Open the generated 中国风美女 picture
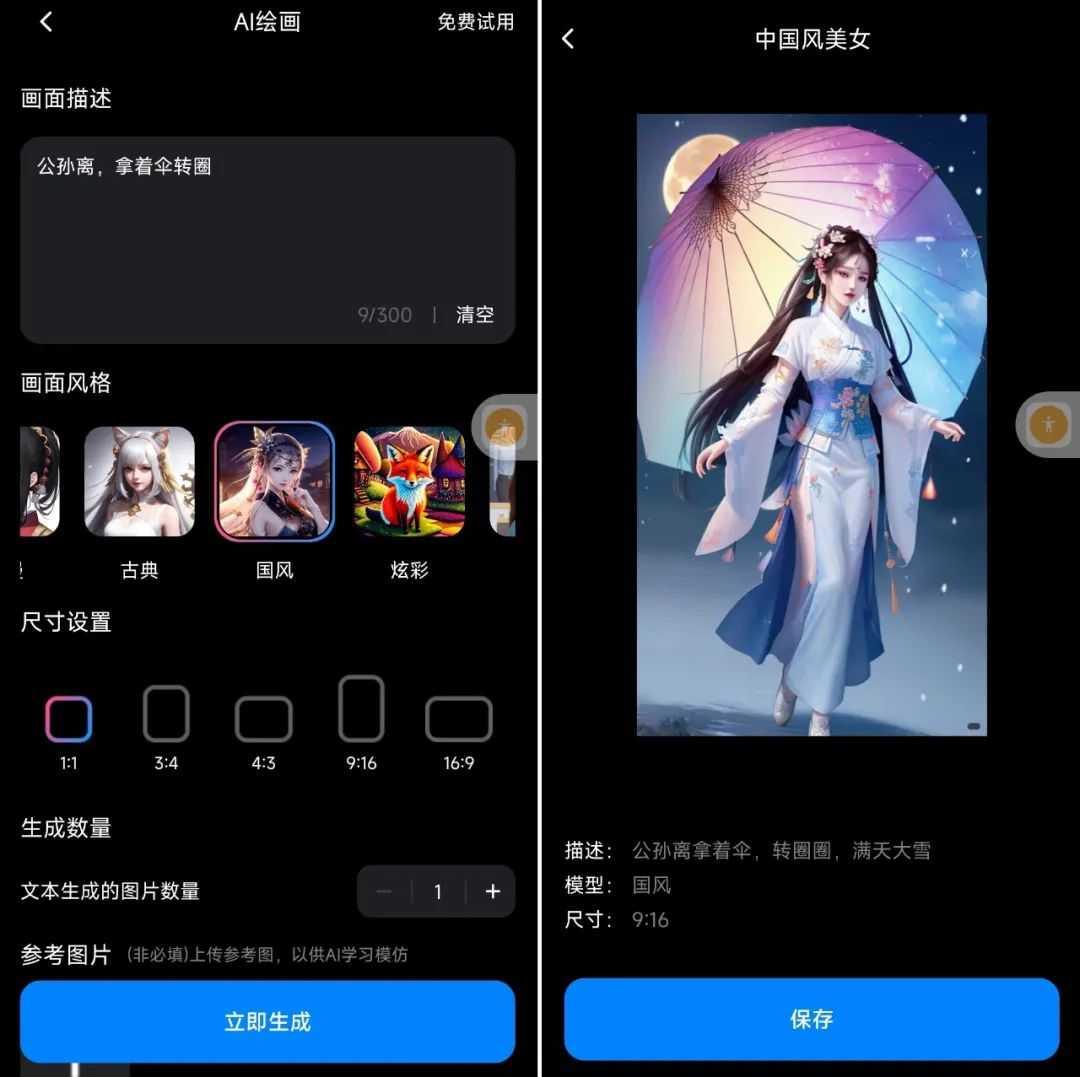1080x1077 pixels. (x=811, y=425)
